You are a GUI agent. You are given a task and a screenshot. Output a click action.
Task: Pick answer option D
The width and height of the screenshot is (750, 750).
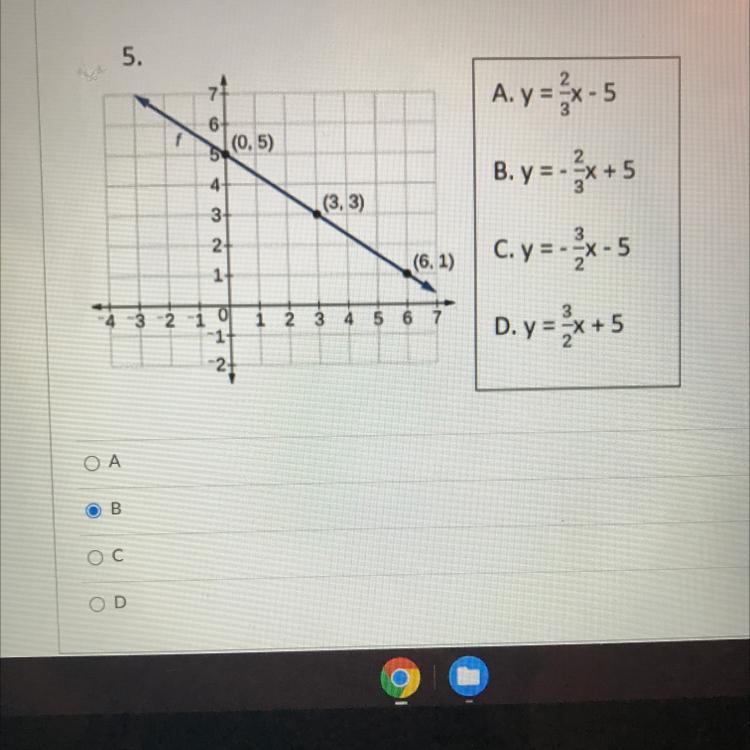click(97, 604)
